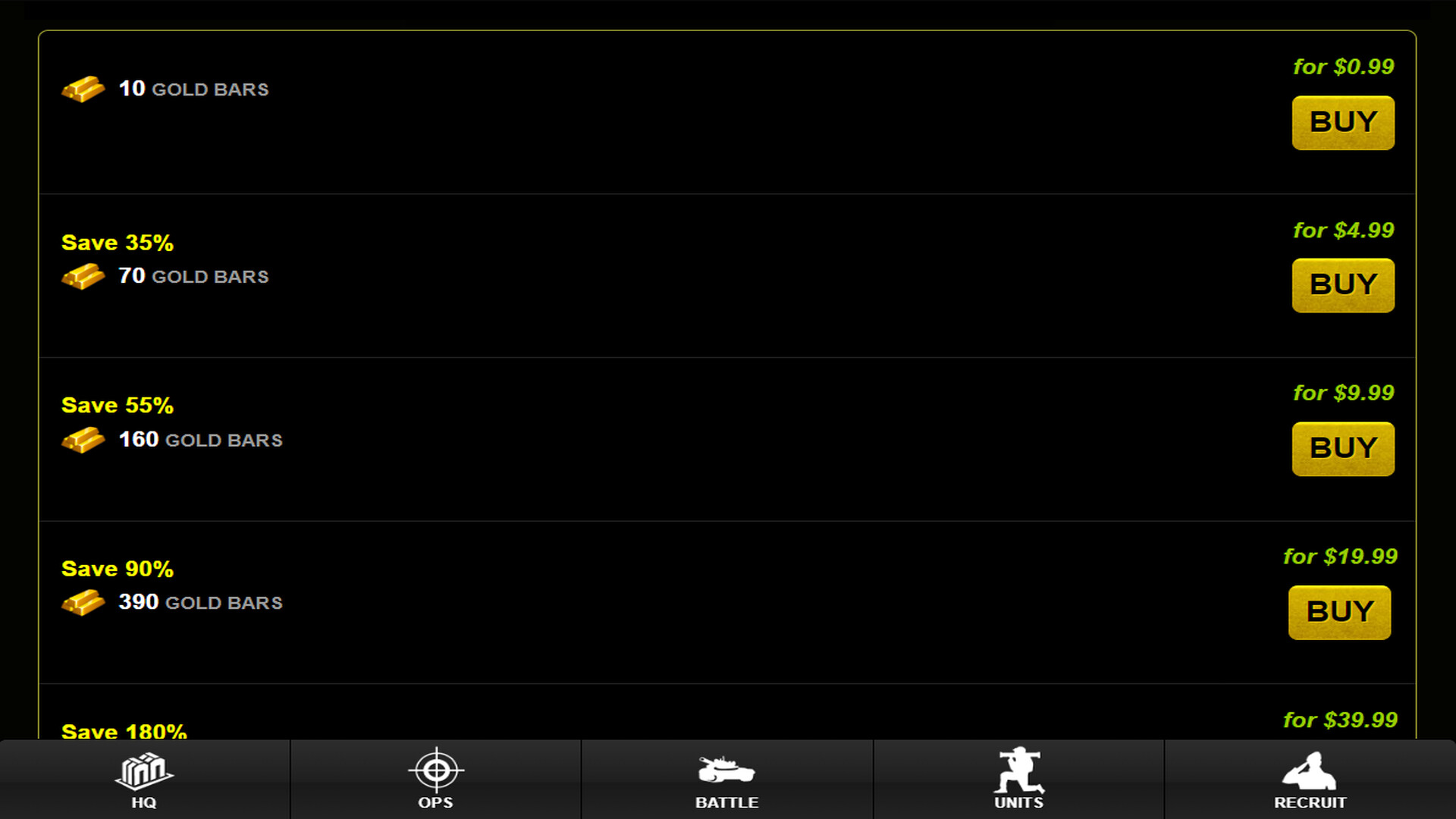Switch to the OPS tab
Viewport: 1456px width, 819px height.
(x=435, y=780)
